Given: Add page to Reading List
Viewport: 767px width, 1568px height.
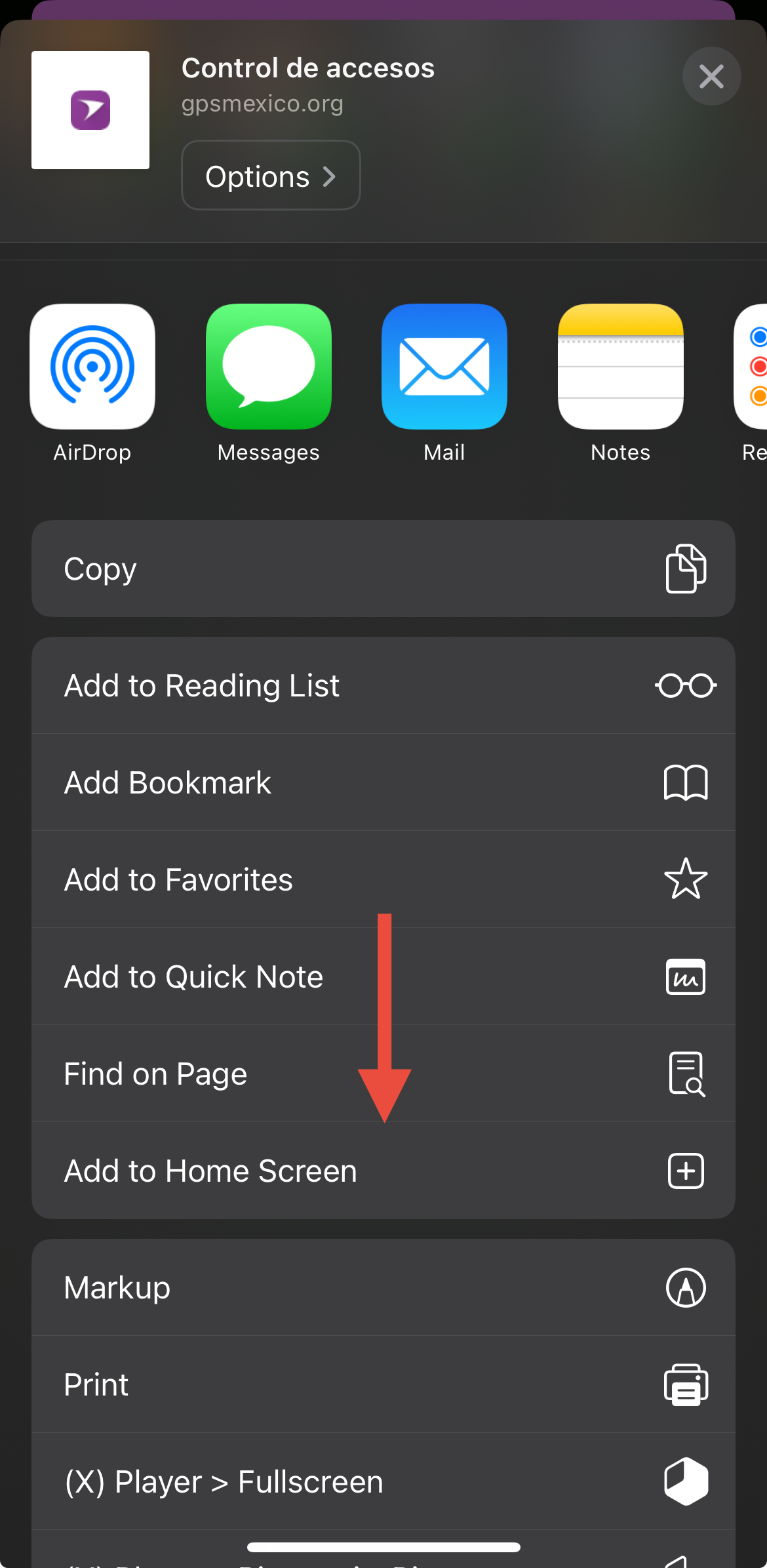Looking at the screenshot, I should [383, 685].
